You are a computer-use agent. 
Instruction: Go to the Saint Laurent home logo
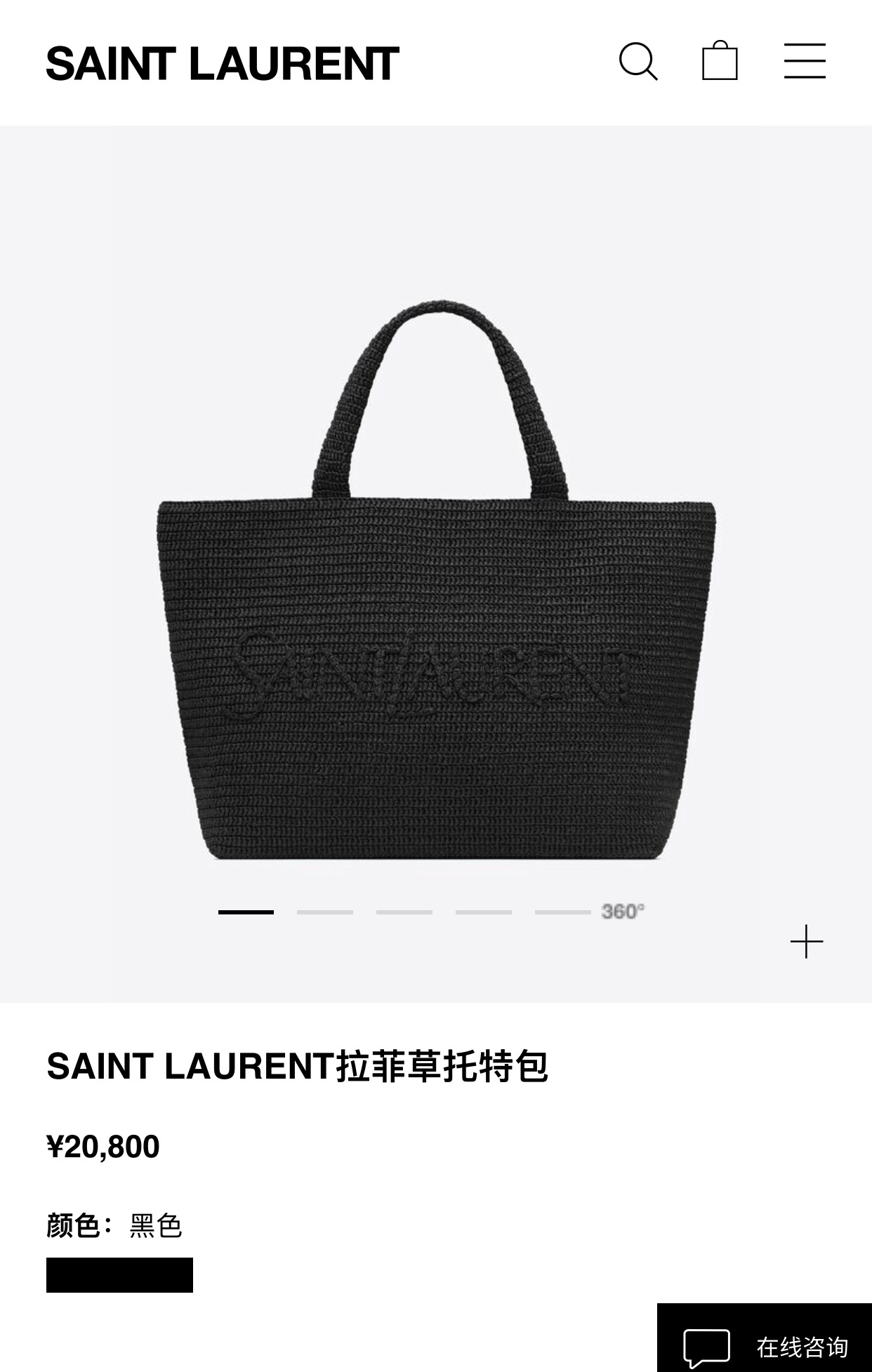click(223, 64)
